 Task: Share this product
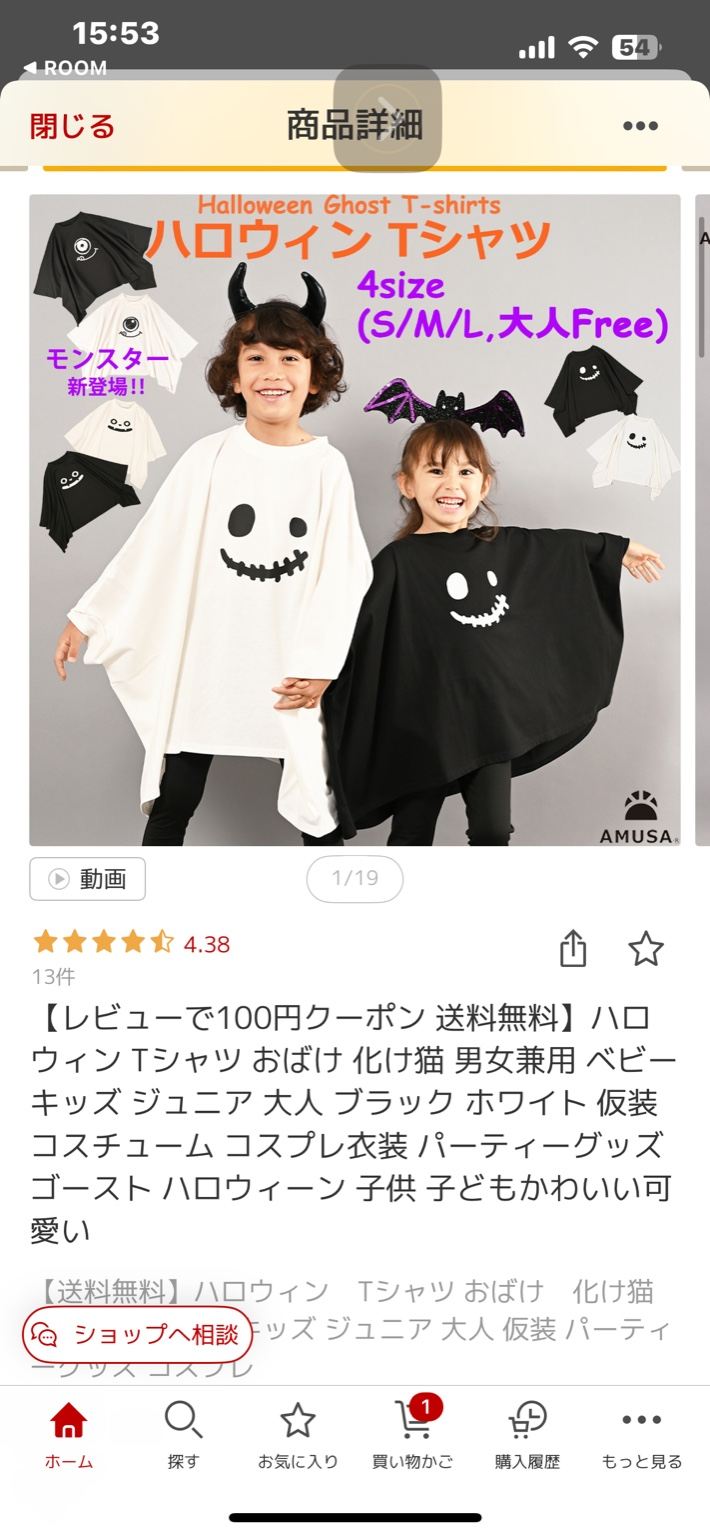point(573,949)
